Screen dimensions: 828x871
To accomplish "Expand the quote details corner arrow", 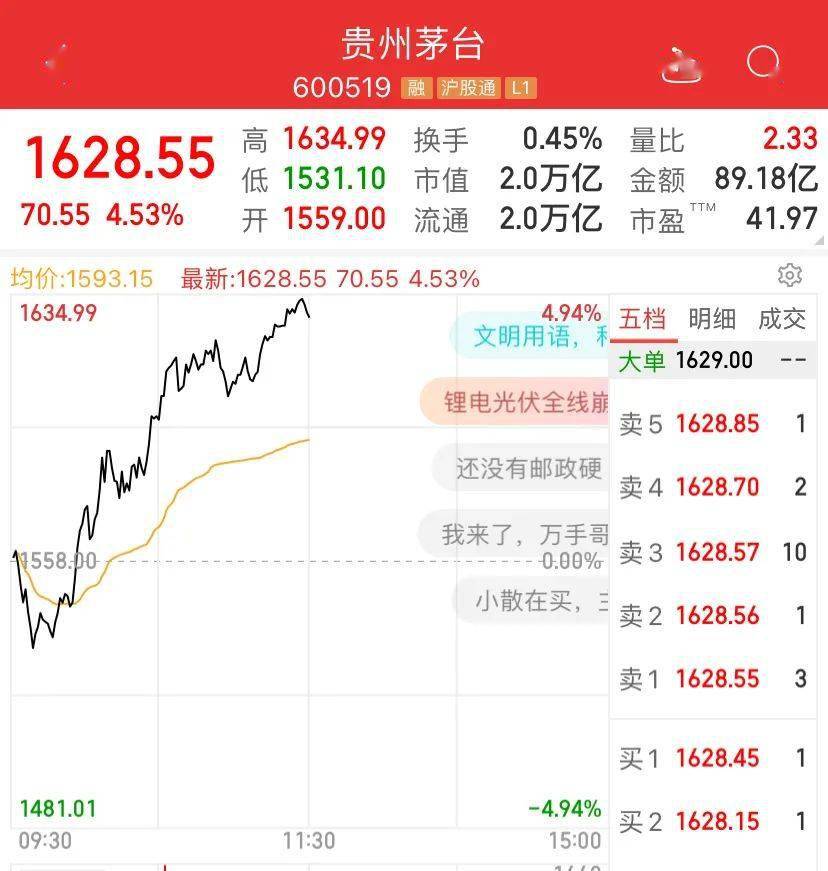I will (819, 241).
